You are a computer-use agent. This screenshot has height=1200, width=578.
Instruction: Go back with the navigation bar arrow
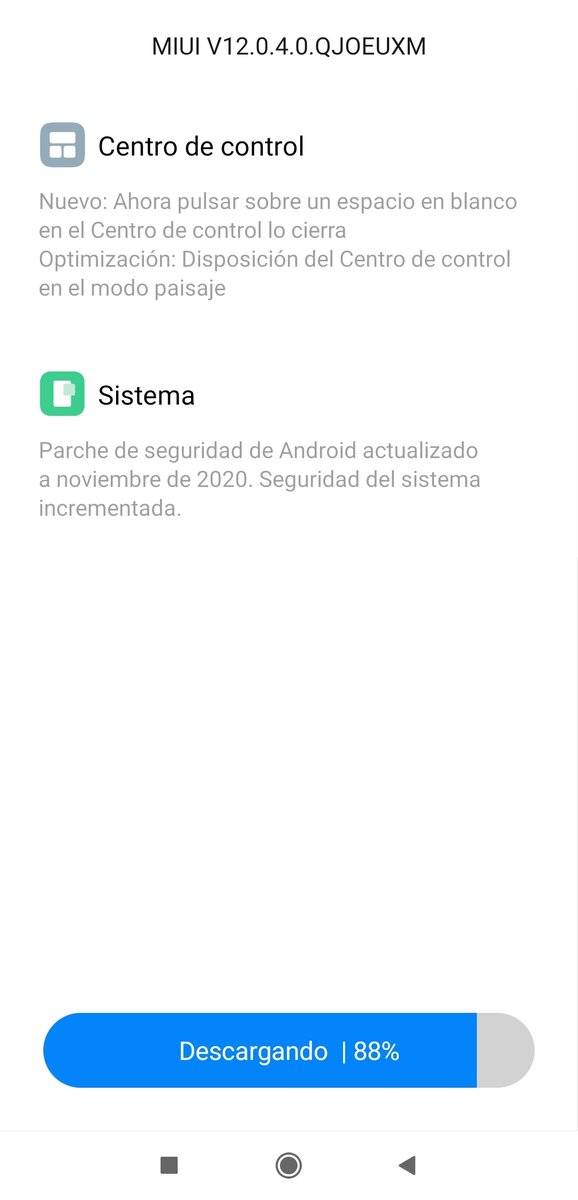[x=406, y=1165]
